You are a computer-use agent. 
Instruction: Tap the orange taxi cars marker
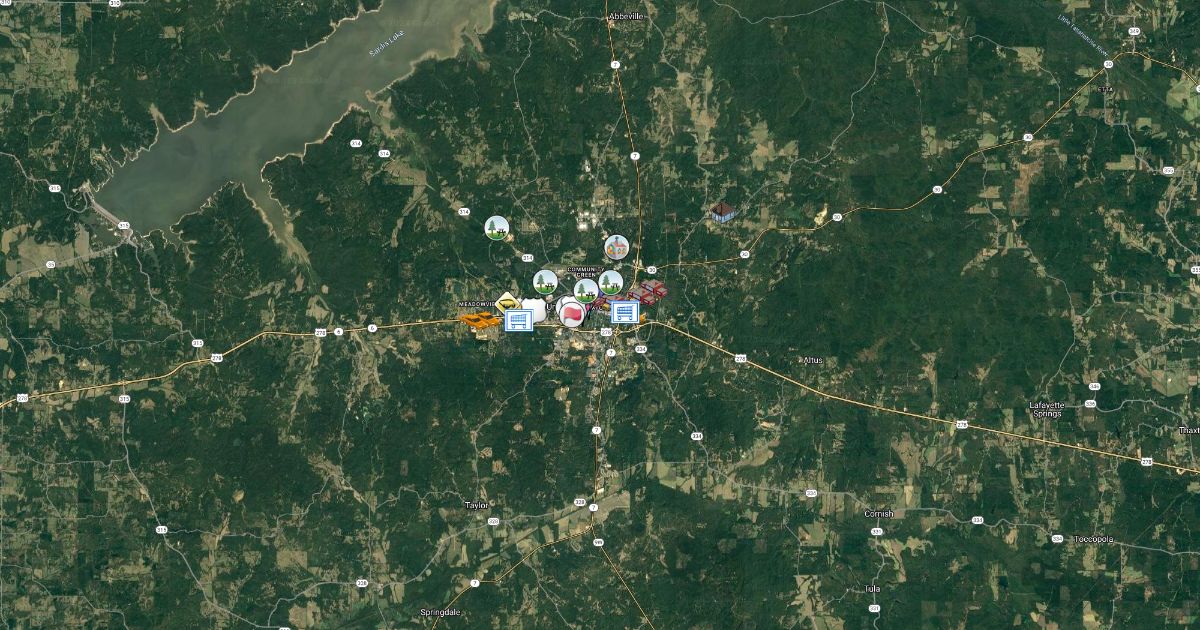coord(480,319)
